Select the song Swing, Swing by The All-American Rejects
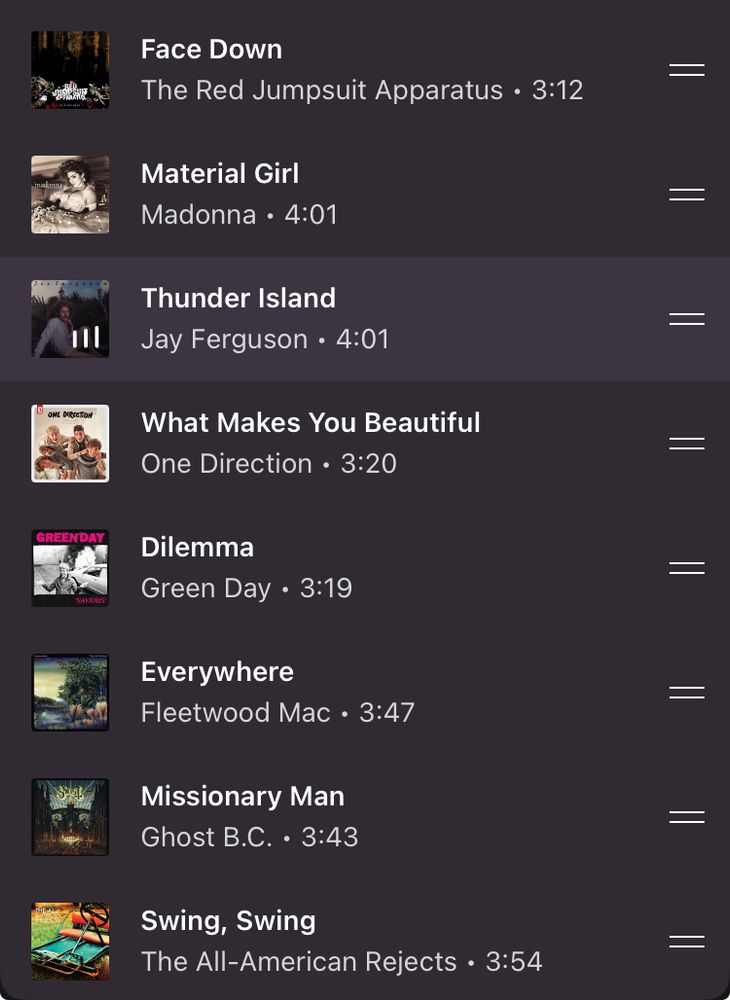 click(228, 920)
